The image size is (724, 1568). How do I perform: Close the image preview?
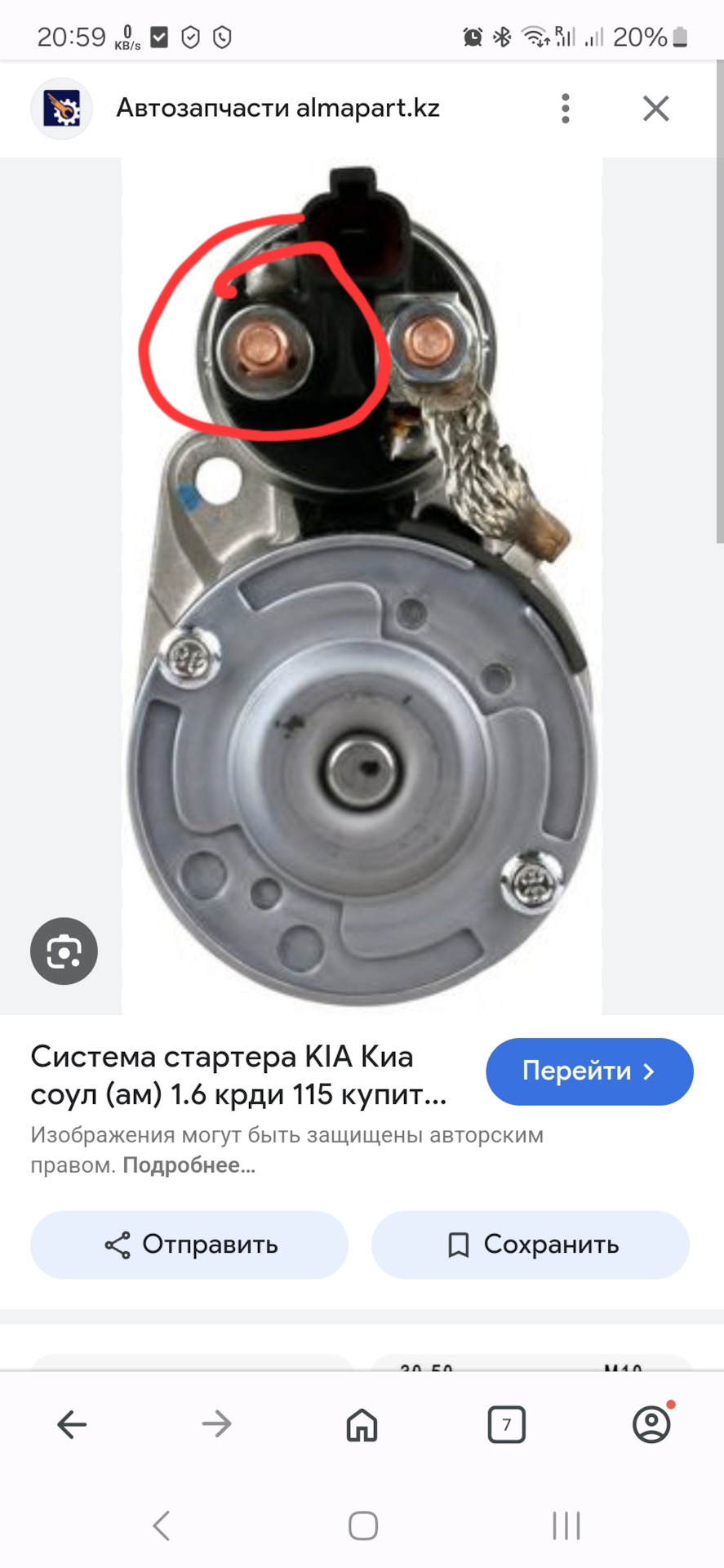(655, 108)
